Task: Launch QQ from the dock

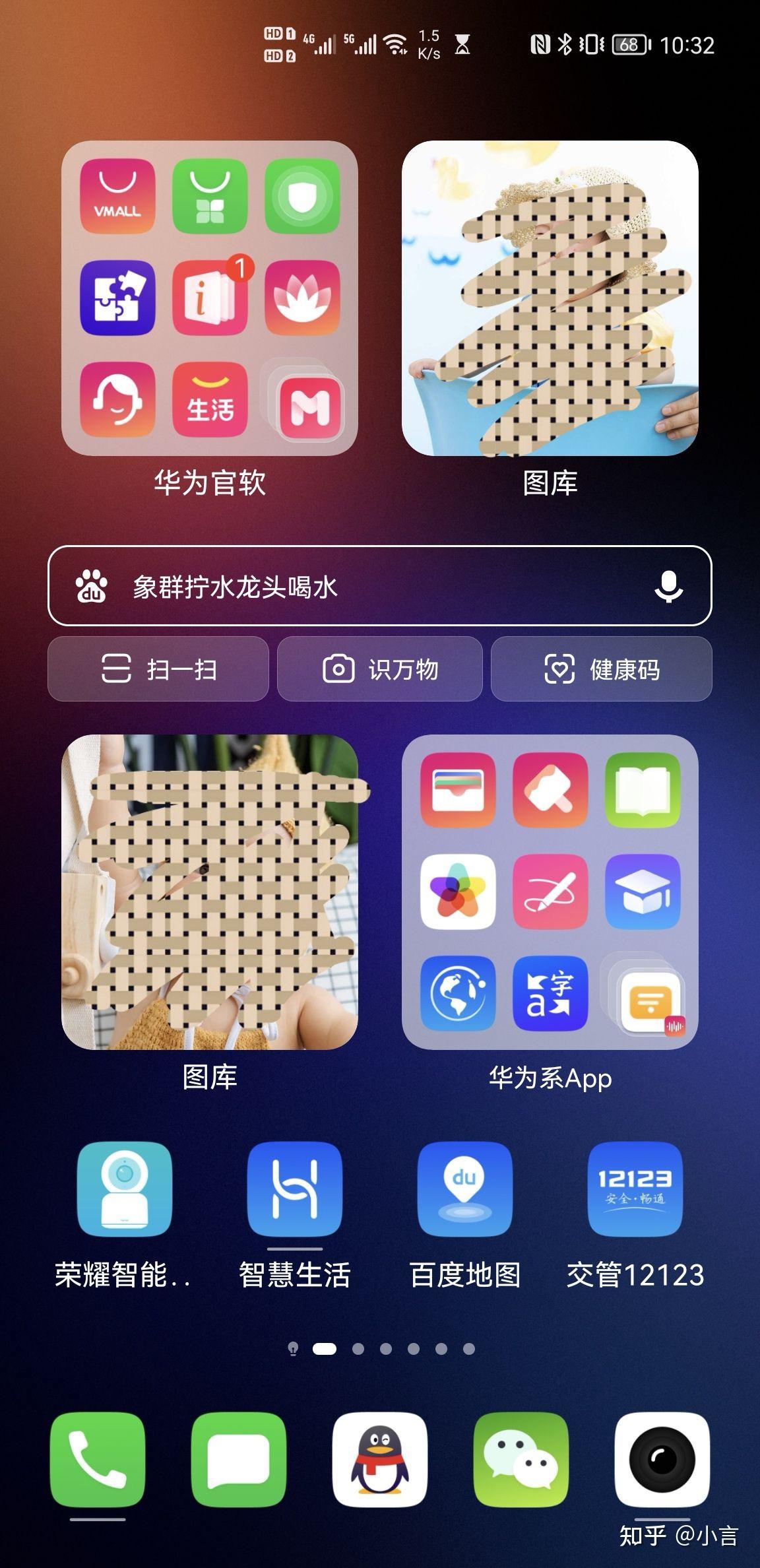Action: tap(380, 1460)
